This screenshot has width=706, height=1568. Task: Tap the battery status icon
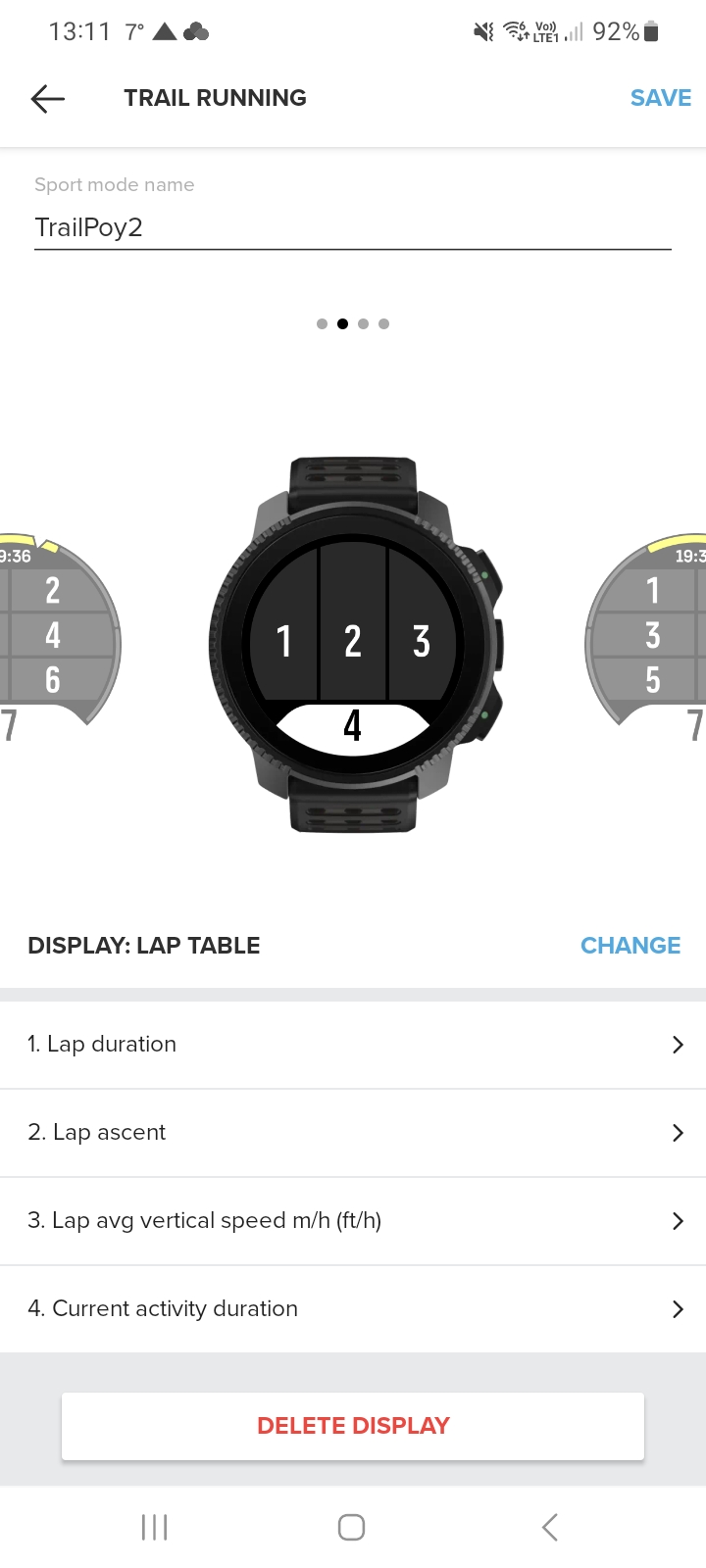coord(653,31)
